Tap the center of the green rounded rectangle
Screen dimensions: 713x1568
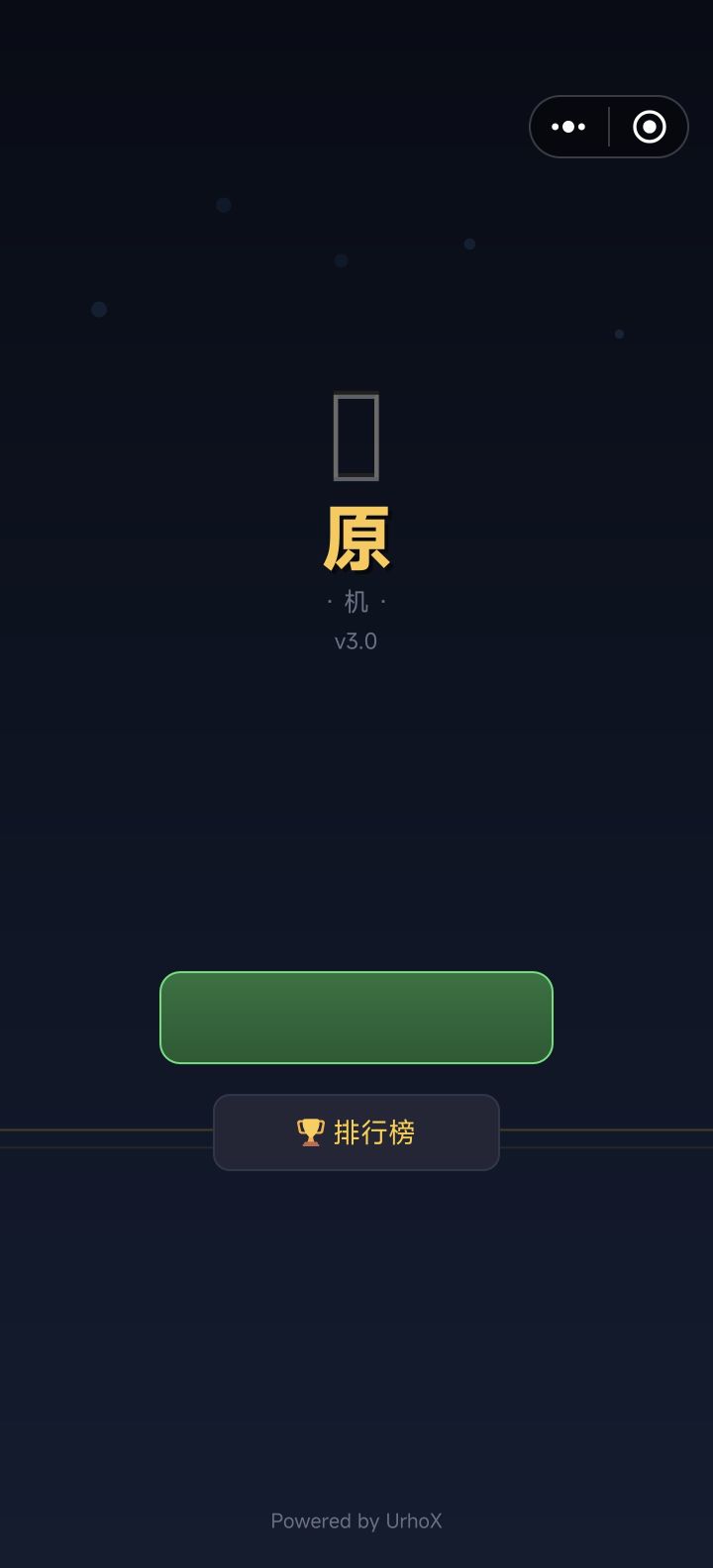tap(356, 1017)
